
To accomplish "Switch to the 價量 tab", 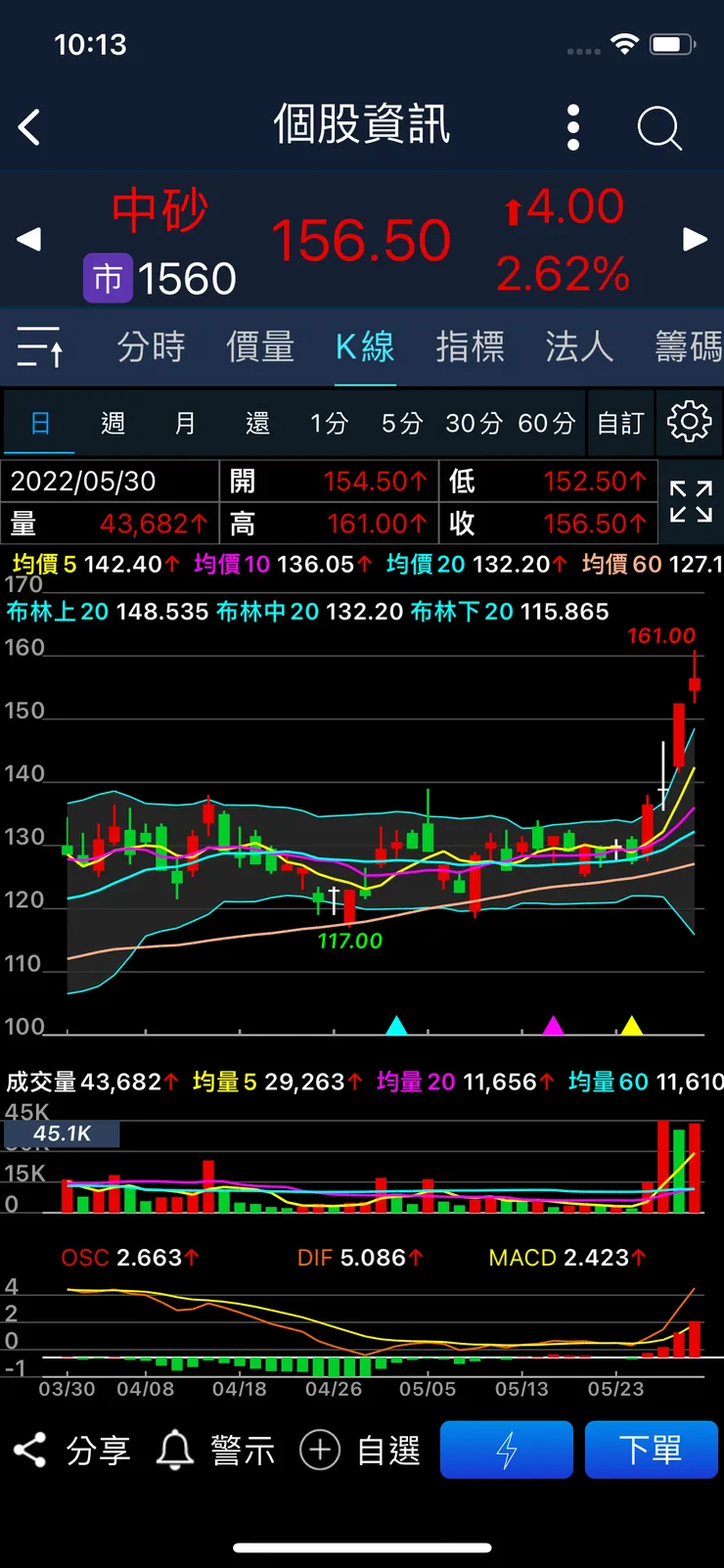I will click(260, 346).
